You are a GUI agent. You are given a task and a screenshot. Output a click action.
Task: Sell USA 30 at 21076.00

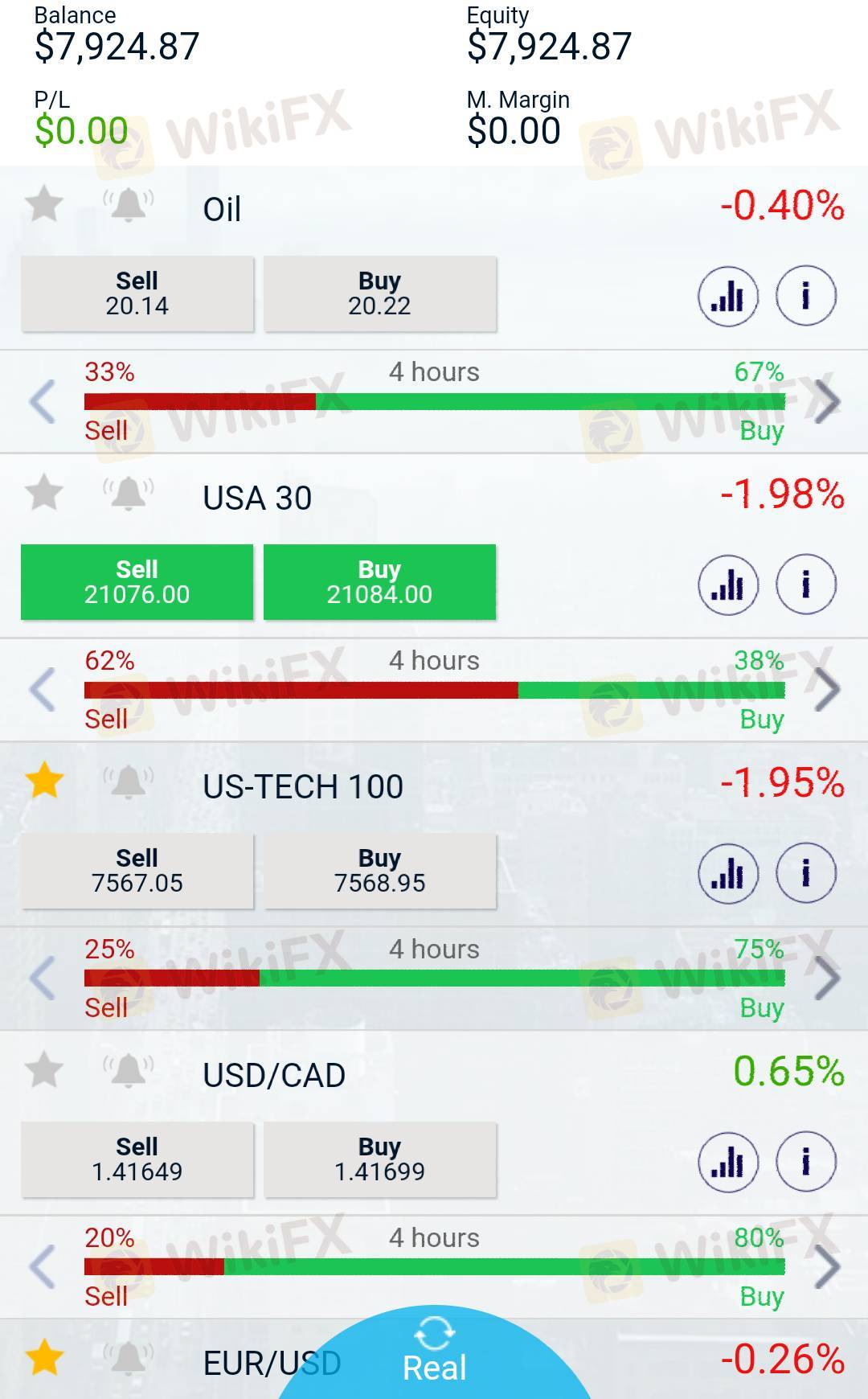(x=137, y=582)
